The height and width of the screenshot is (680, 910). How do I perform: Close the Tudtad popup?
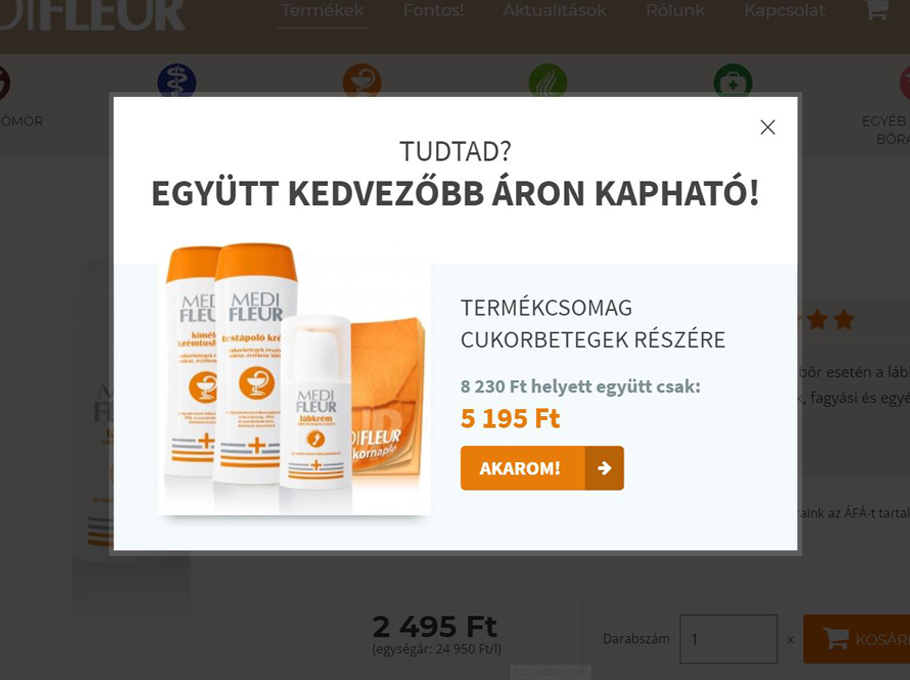(x=767, y=127)
